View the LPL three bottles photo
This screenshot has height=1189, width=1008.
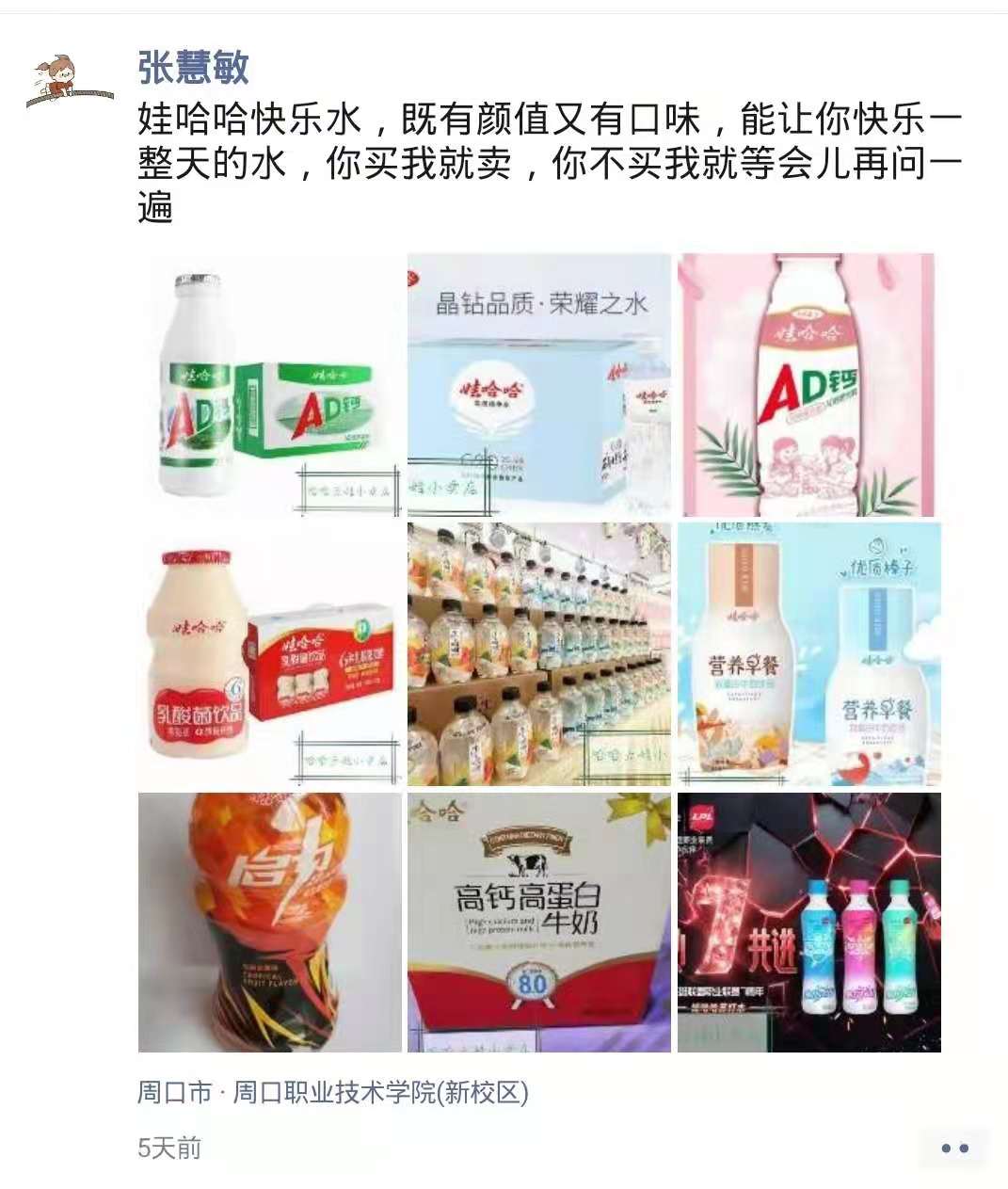pos(808,922)
